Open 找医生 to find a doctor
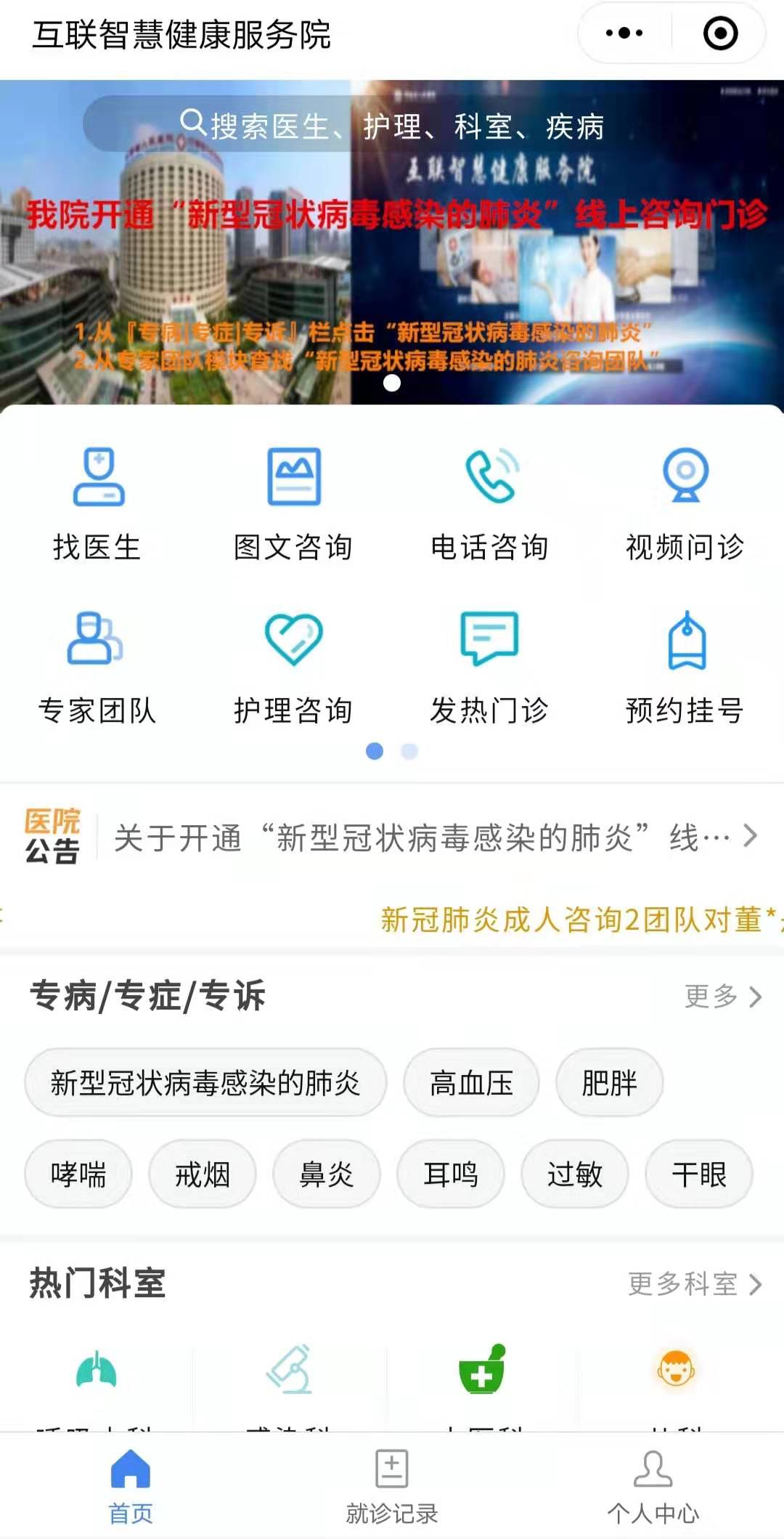Viewport: 784px width, 1539px height. click(98, 503)
